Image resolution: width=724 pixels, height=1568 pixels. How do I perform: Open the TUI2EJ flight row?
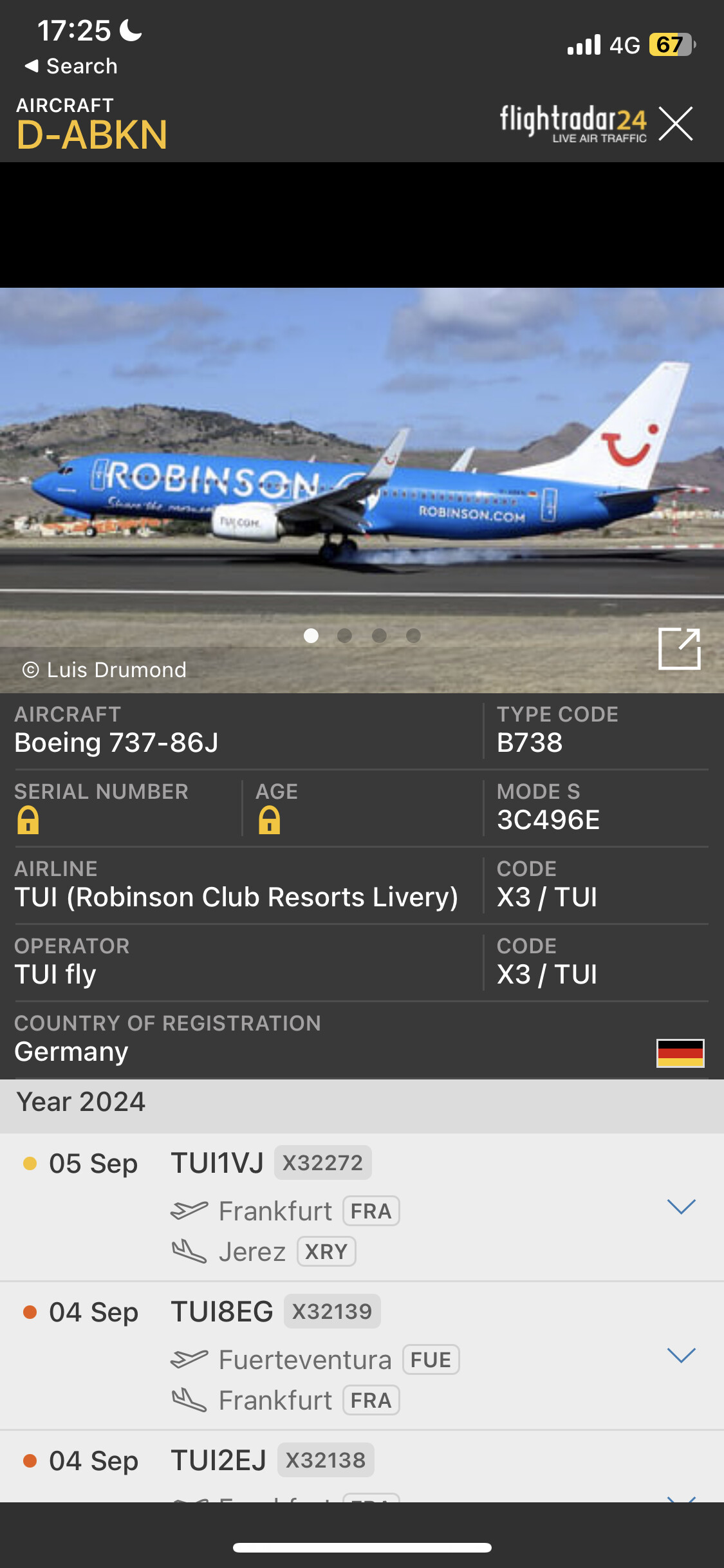[362, 1467]
